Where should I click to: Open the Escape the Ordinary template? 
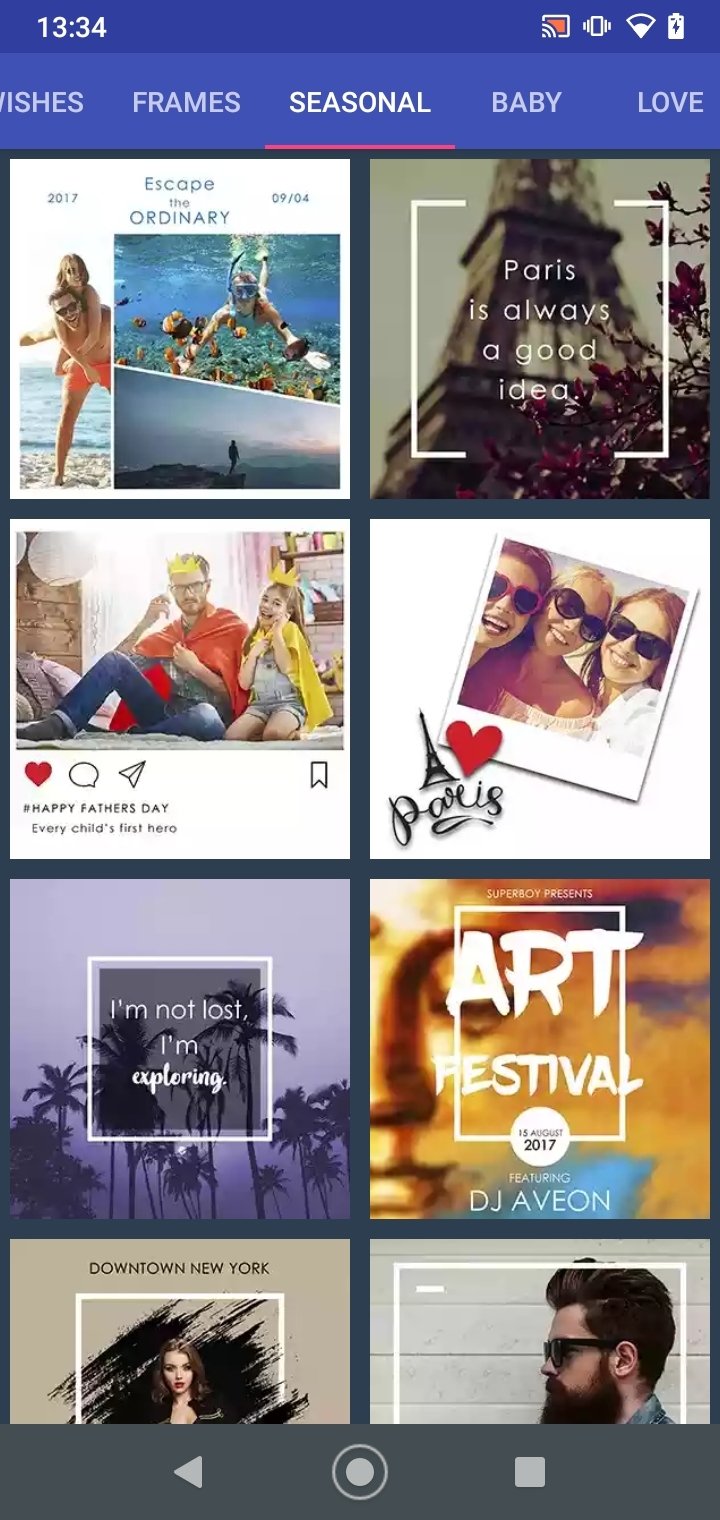[180, 329]
